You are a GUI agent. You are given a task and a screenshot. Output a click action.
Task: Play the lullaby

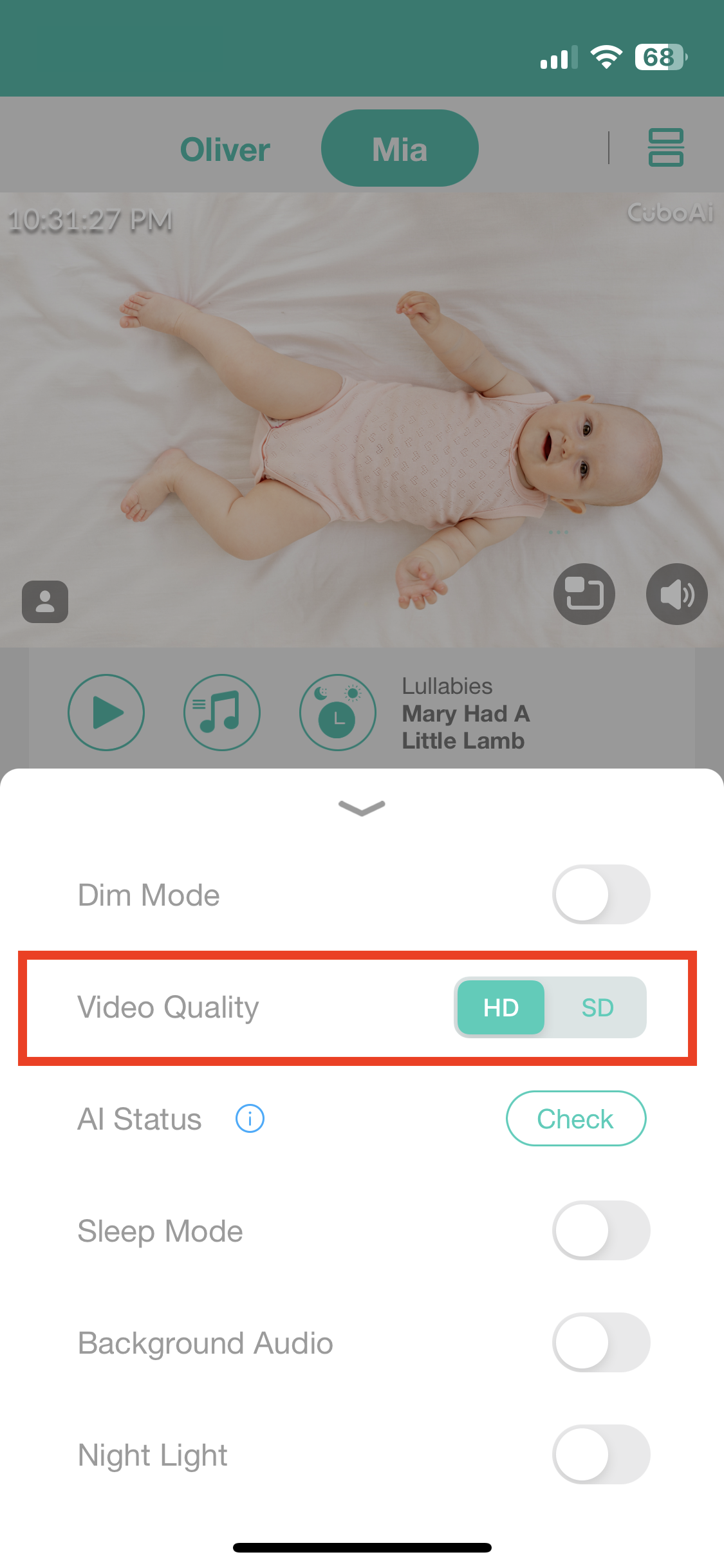click(x=106, y=713)
